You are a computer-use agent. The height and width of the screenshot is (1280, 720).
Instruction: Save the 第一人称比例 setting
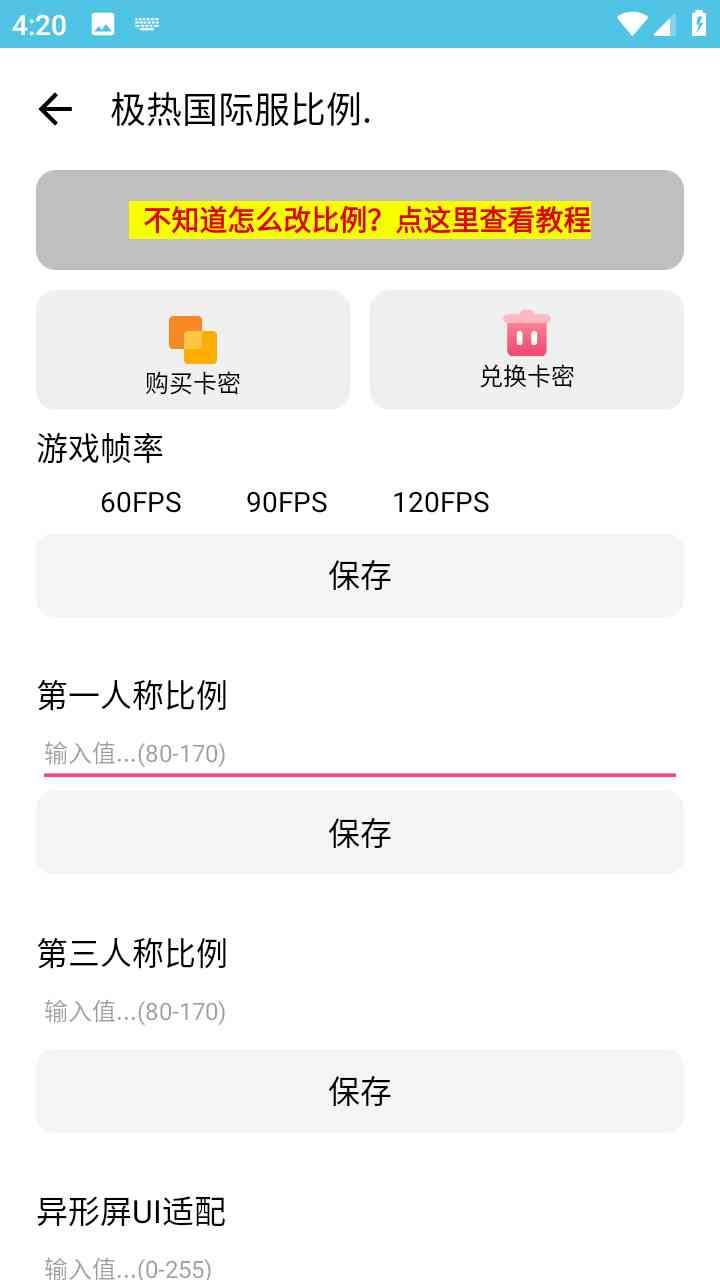point(360,832)
